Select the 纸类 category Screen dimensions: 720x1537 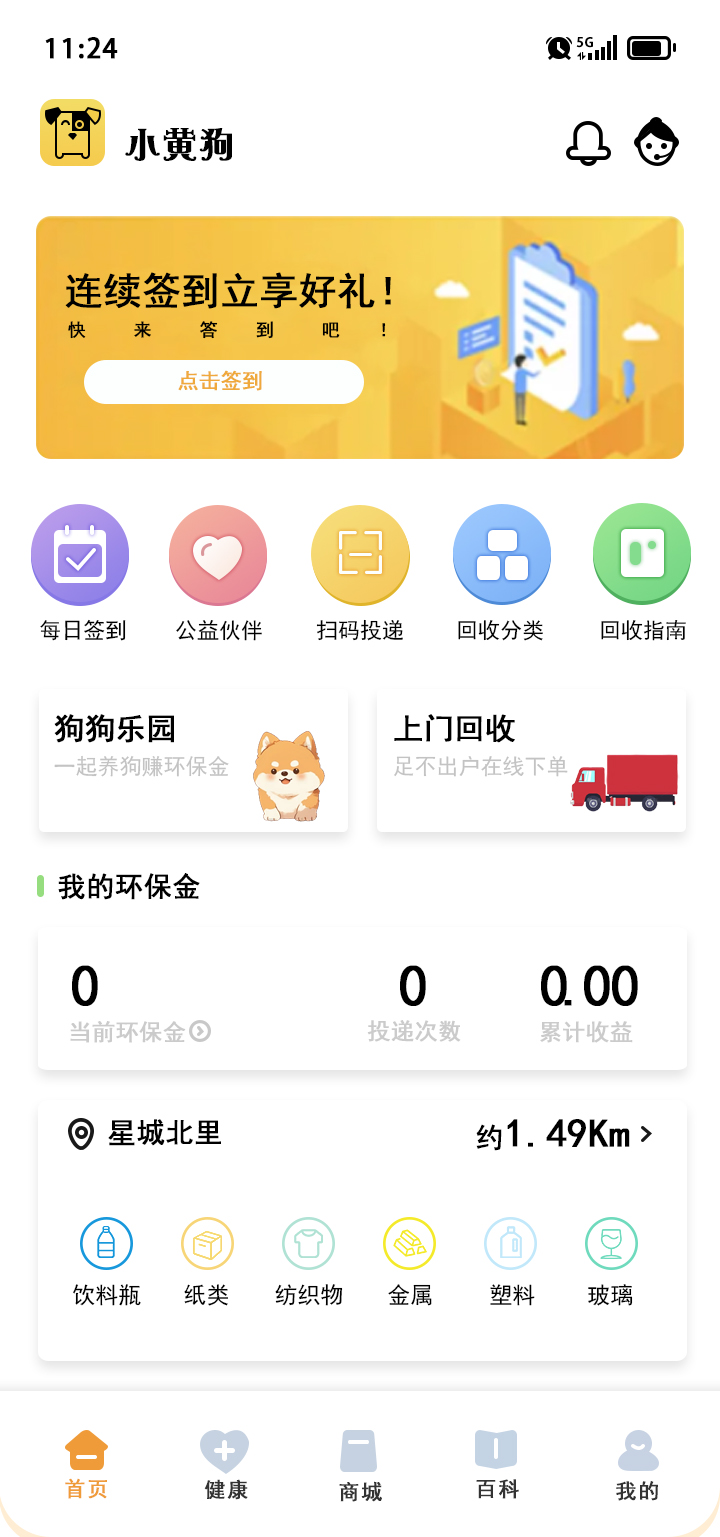tap(207, 1263)
